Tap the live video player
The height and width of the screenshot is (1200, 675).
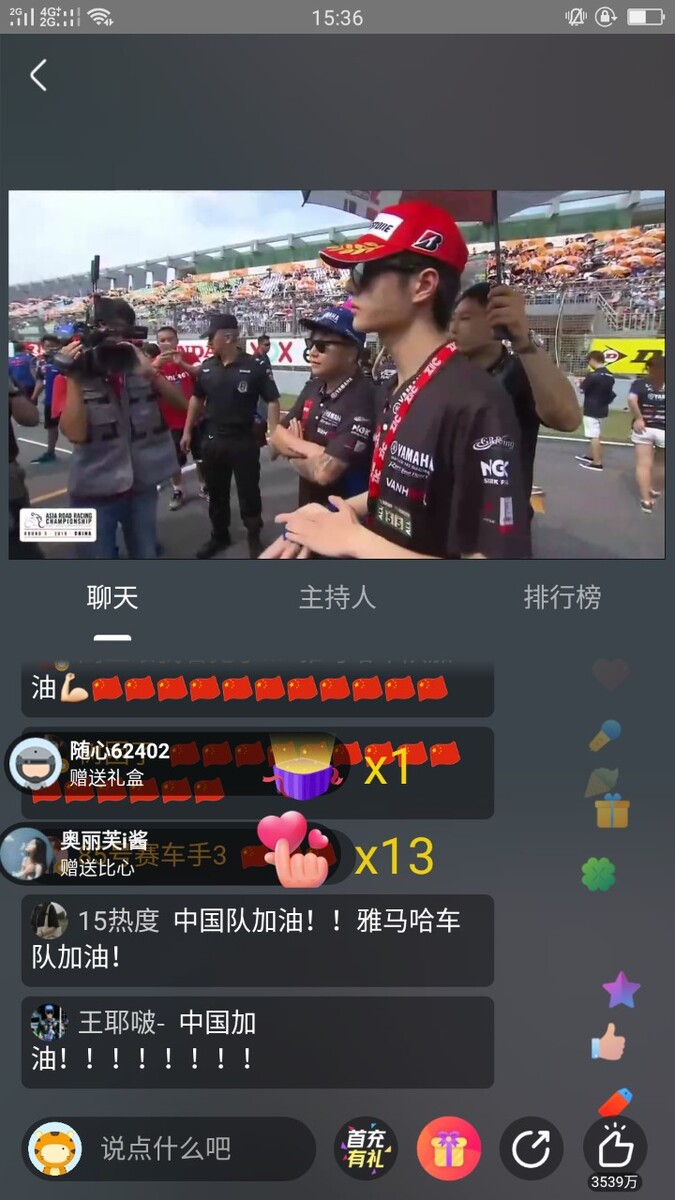337,374
